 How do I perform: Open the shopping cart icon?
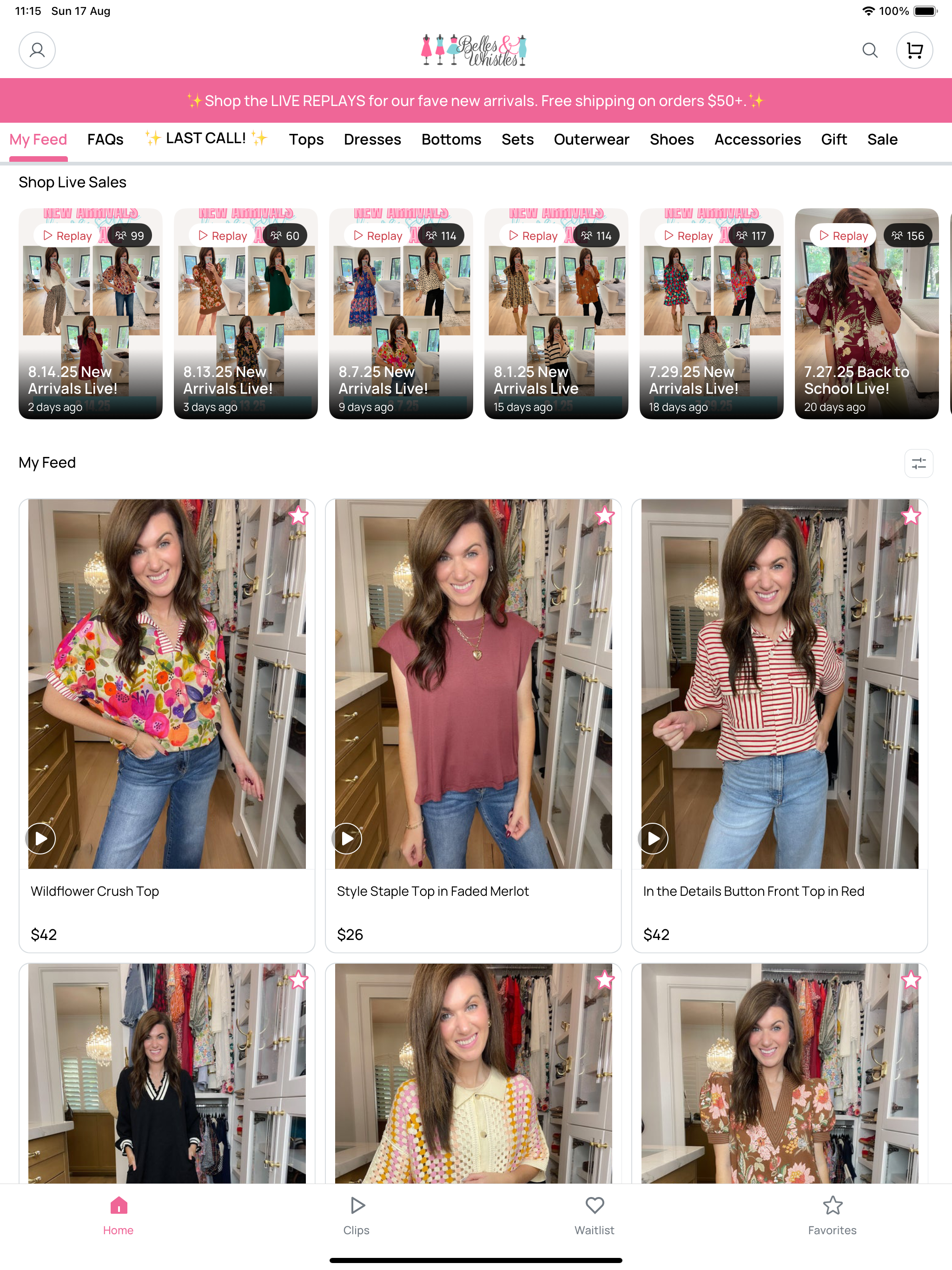tap(914, 51)
